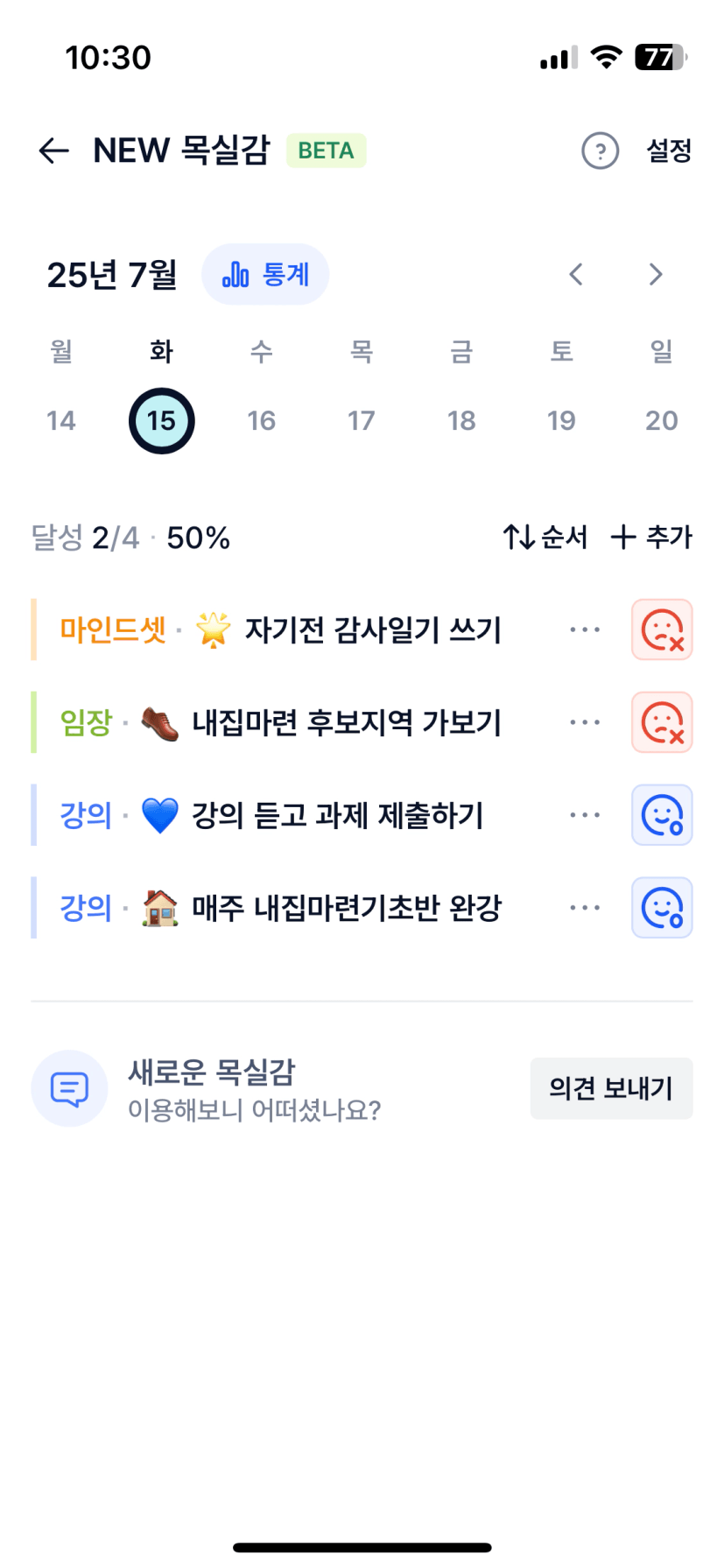Open more options for 자기전 감사일기 쓰기
Viewport: 724px width, 1568px height.
click(585, 629)
